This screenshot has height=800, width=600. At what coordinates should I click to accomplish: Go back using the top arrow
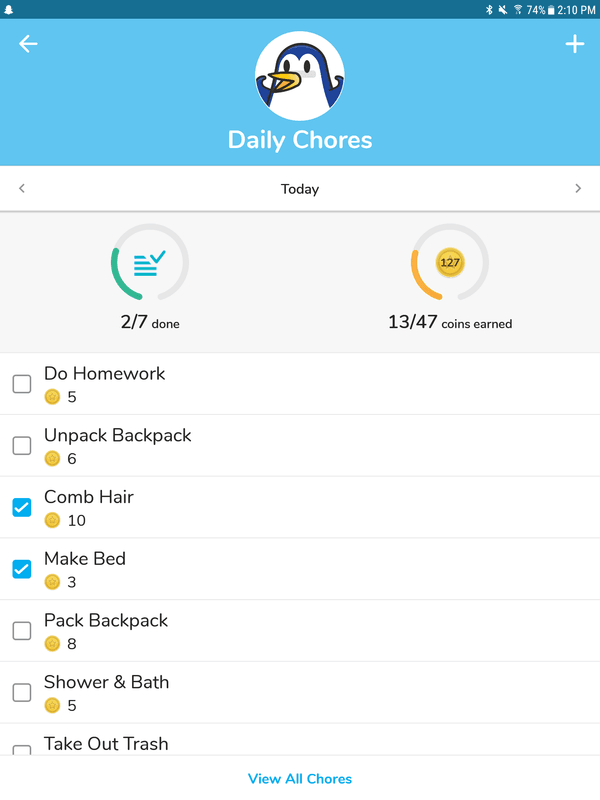pyautogui.click(x=28, y=44)
